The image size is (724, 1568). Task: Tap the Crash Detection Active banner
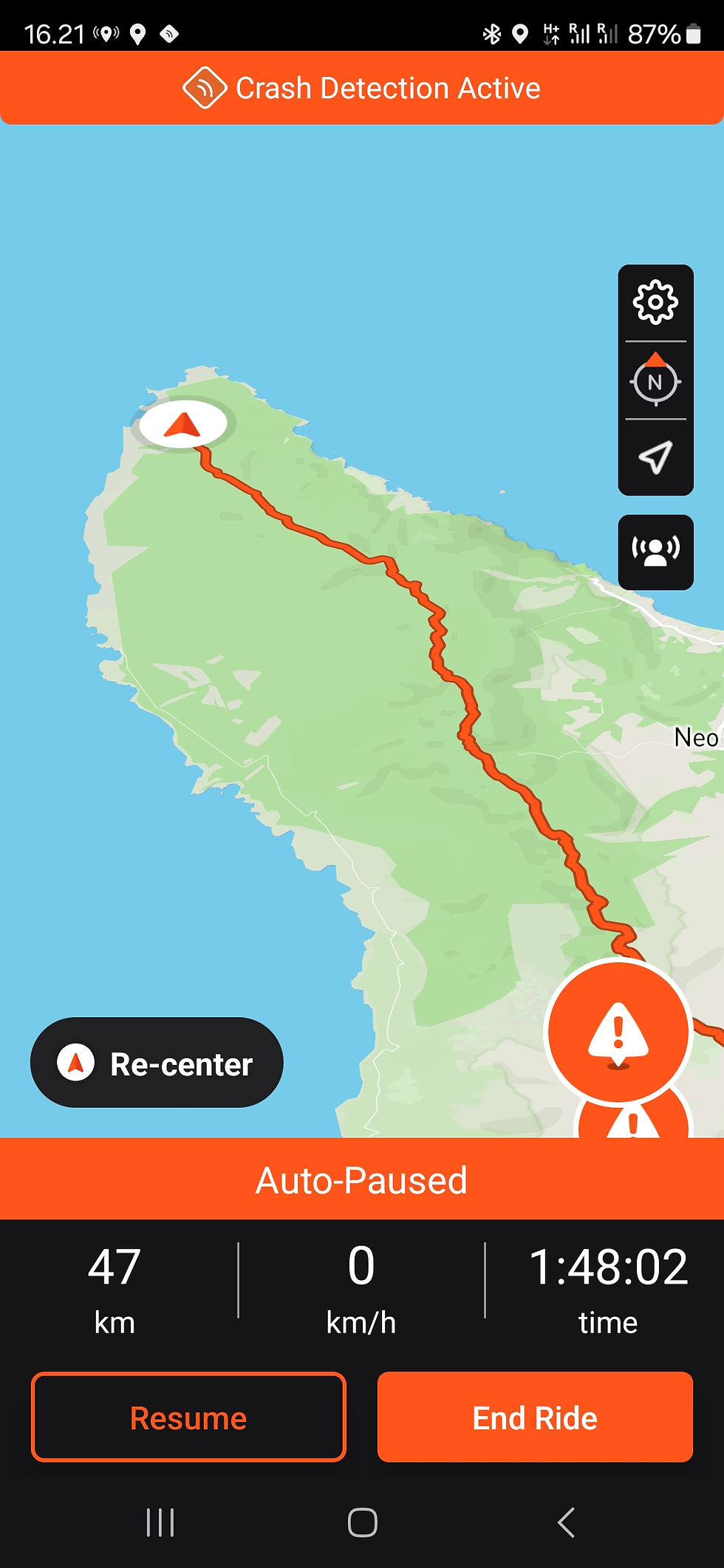(362, 88)
